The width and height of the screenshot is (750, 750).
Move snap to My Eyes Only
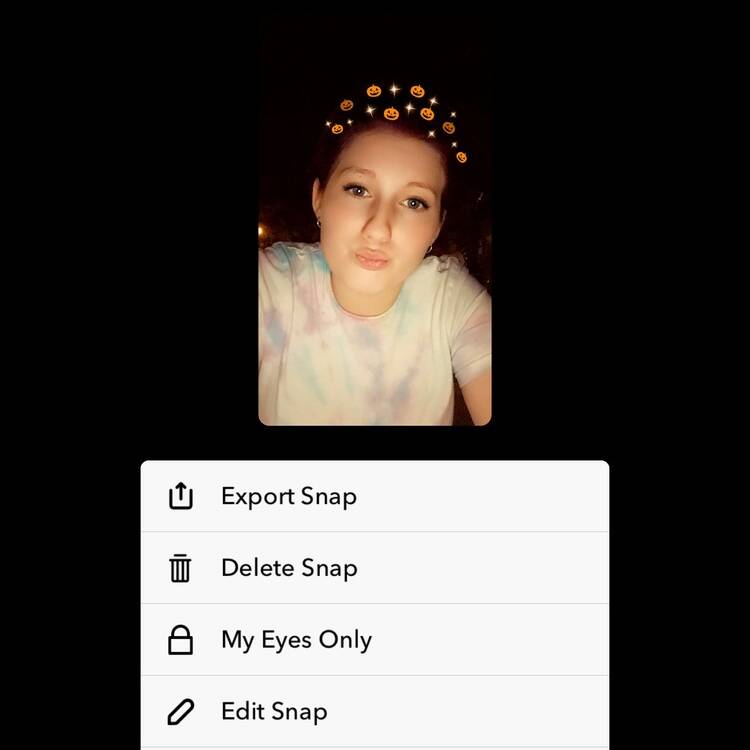(296, 640)
